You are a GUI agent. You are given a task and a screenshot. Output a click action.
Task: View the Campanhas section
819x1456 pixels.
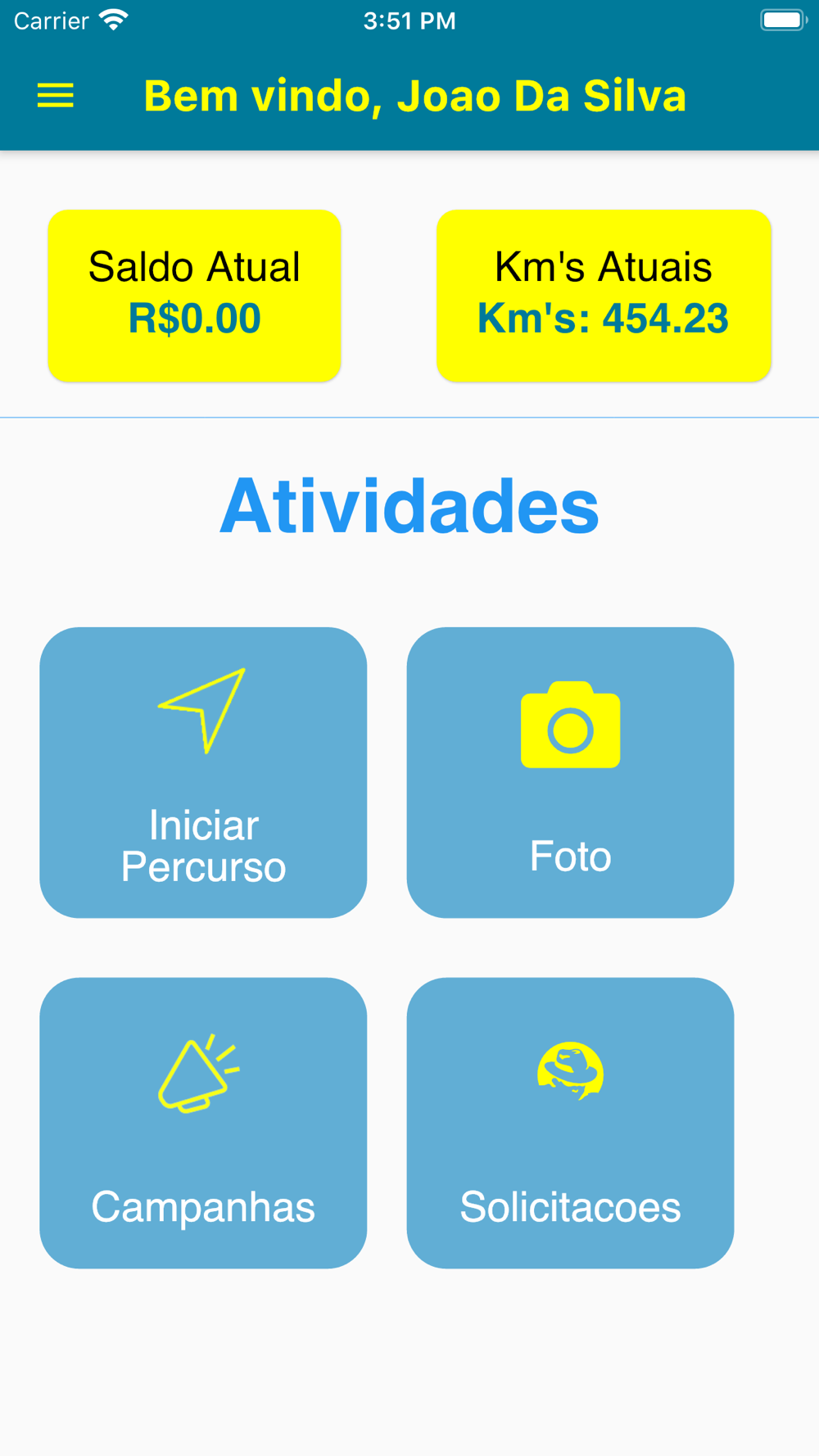coord(203,1123)
